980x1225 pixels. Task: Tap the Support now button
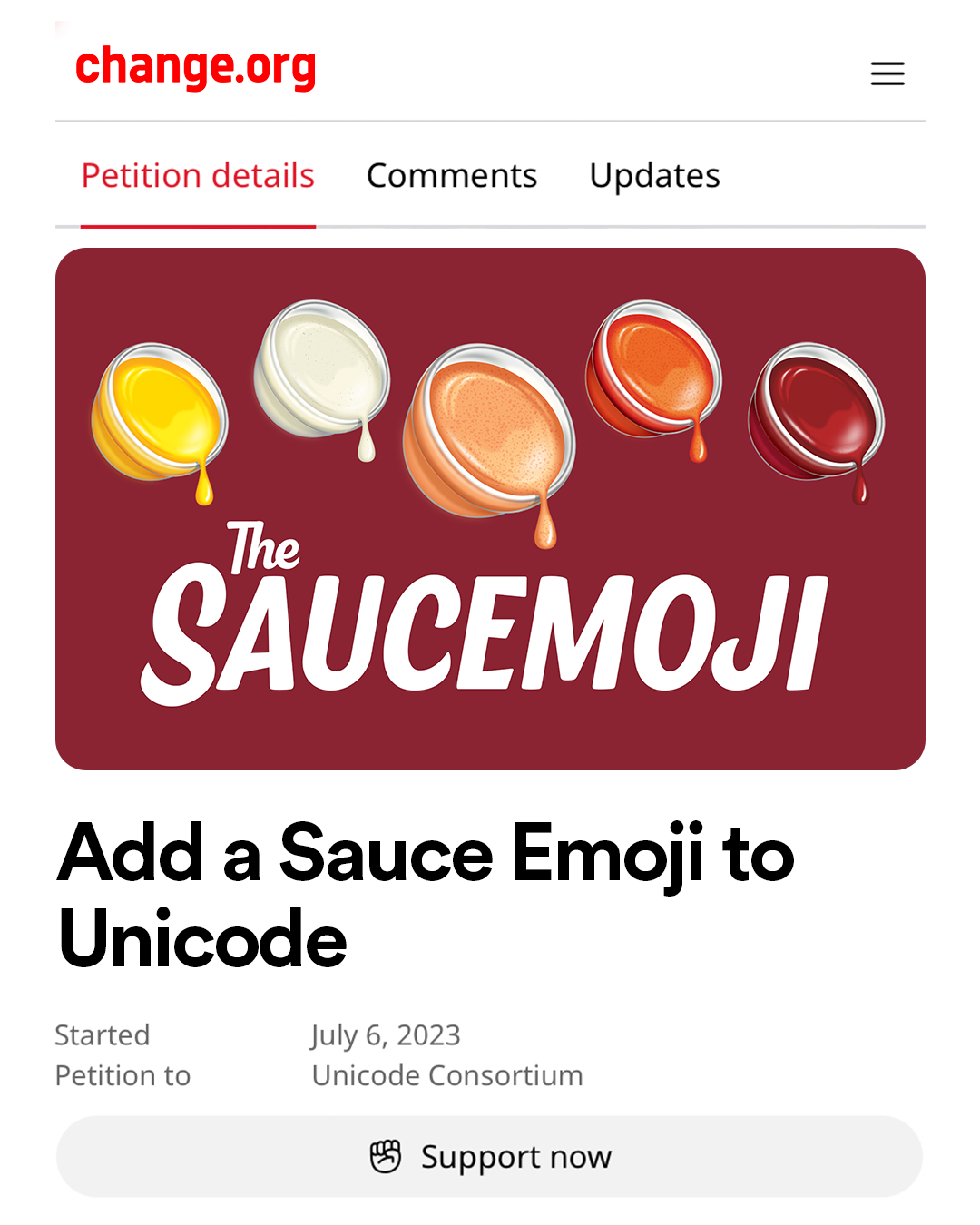[x=489, y=1156]
